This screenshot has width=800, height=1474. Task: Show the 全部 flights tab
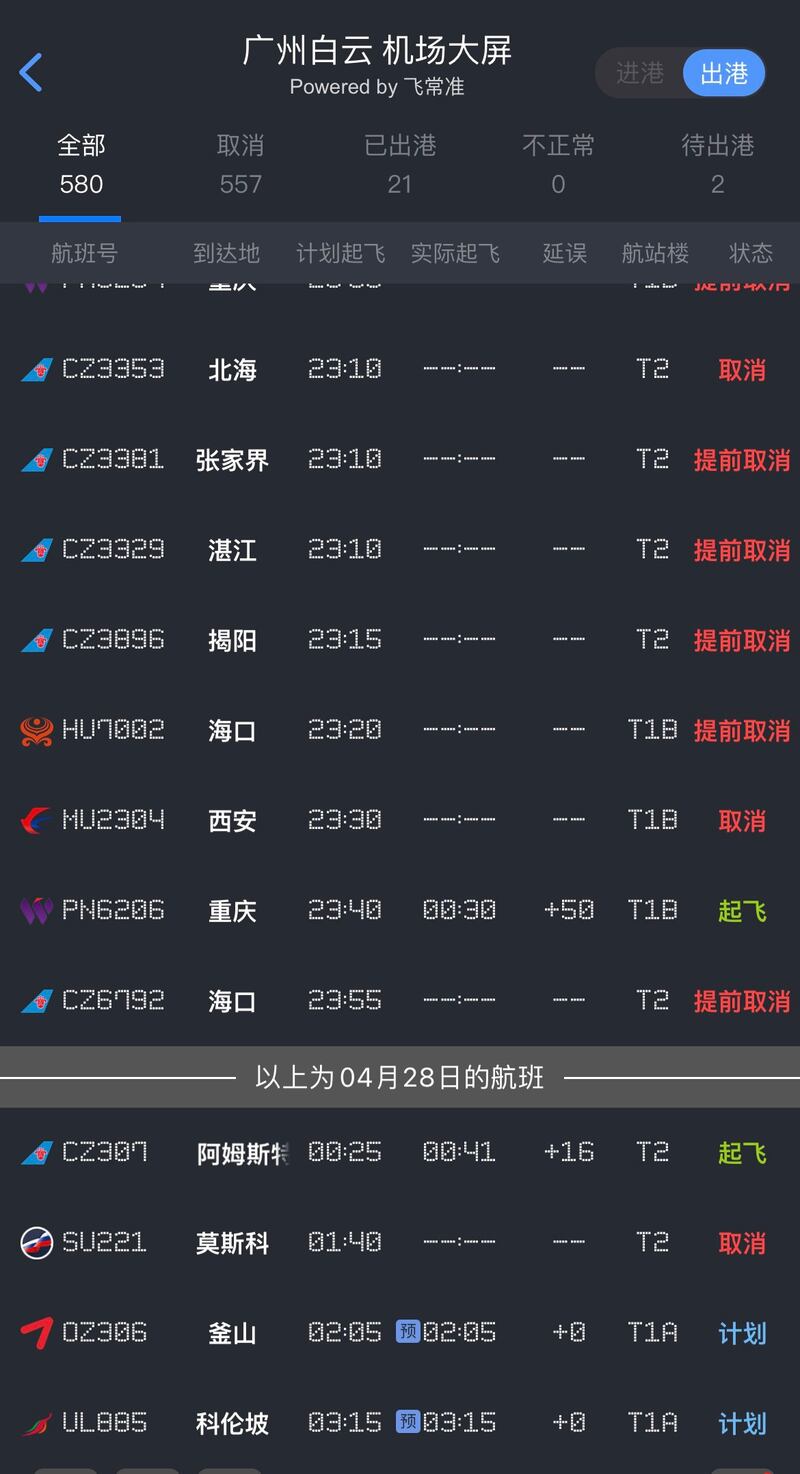pyautogui.click(x=81, y=164)
